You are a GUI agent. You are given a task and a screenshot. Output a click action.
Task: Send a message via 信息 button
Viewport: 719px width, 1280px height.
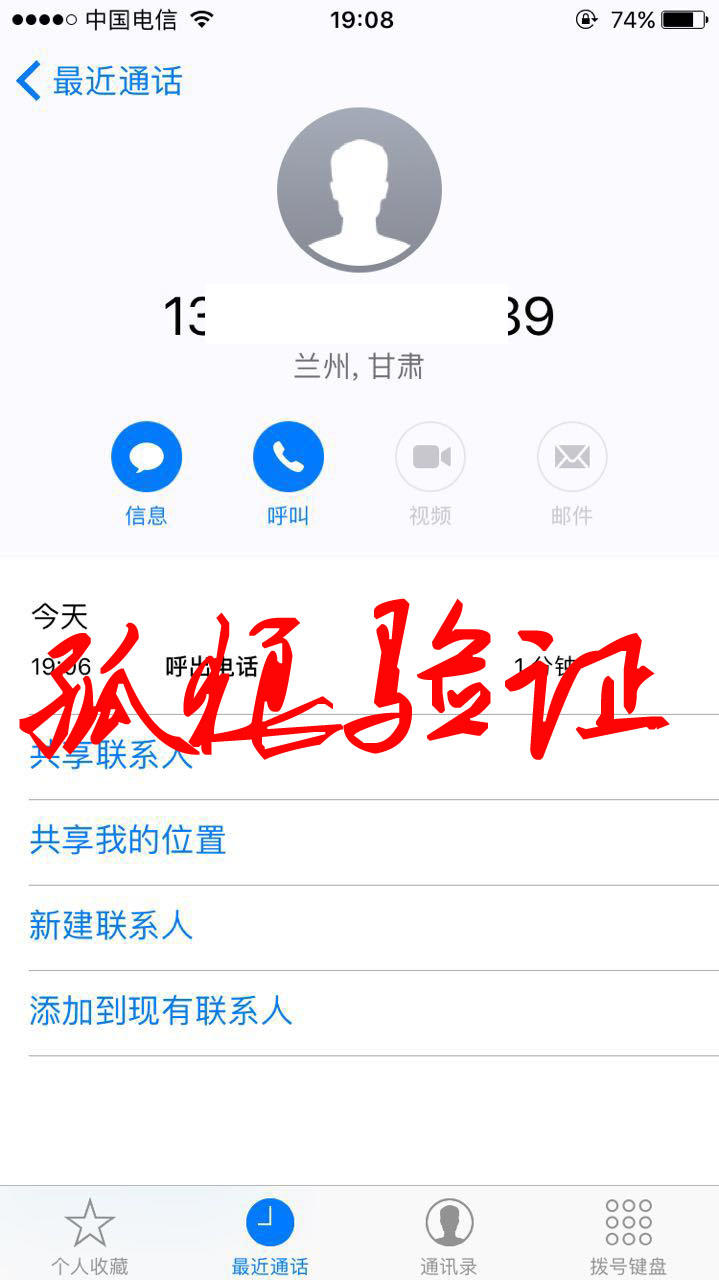(146, 459)
